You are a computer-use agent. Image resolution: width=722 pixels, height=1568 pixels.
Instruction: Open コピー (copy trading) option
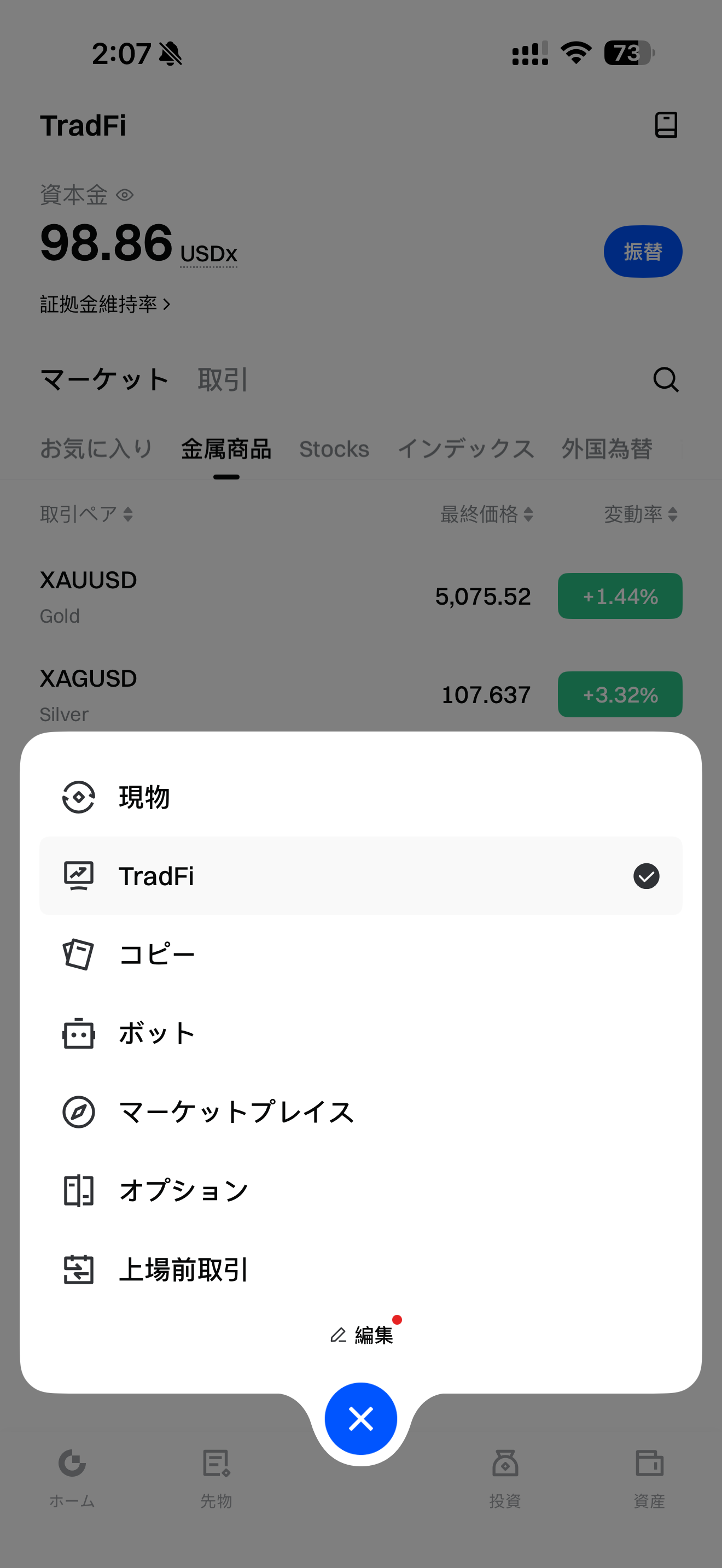coord(156,955)
